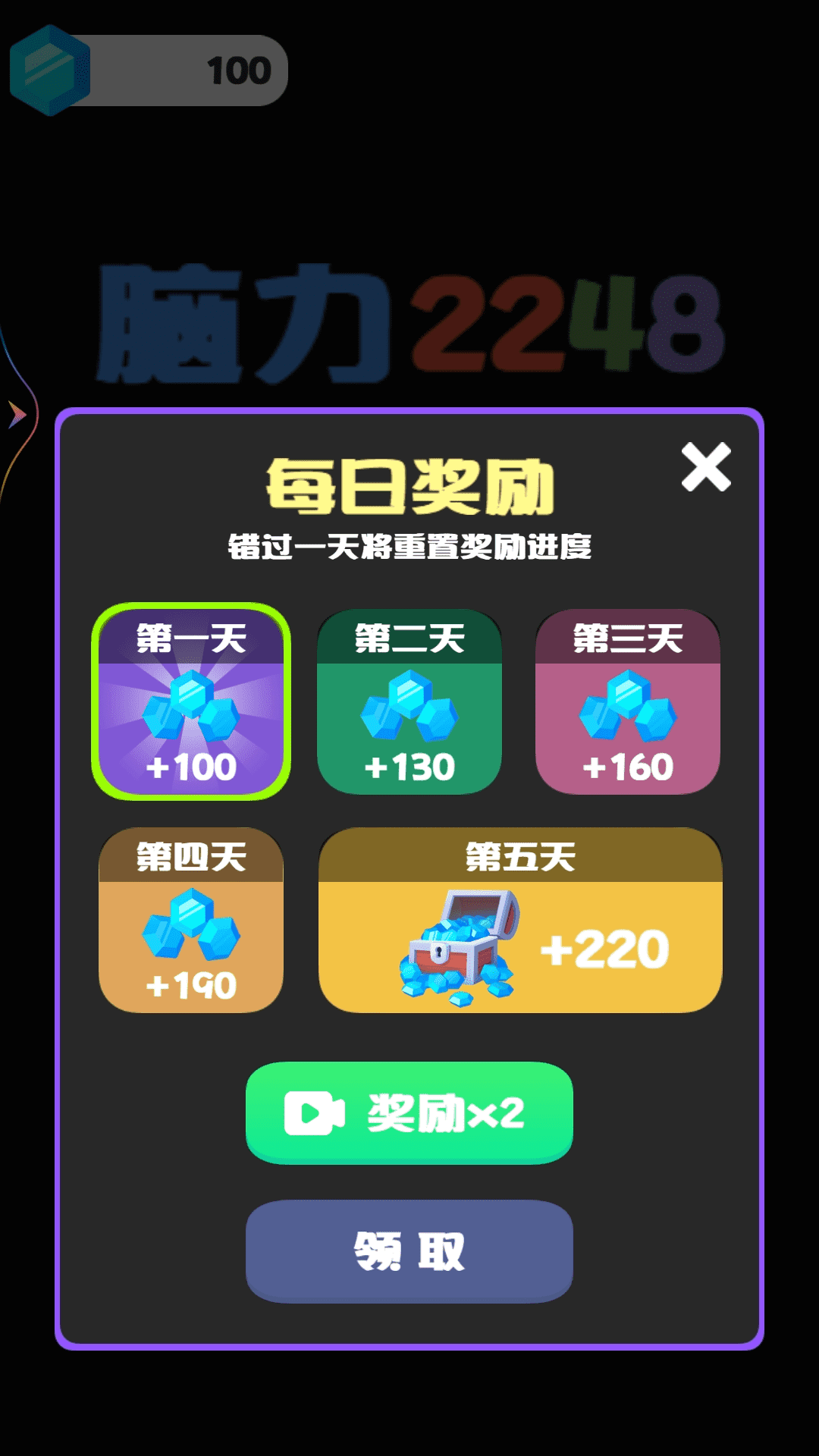Image resolution: width=819 pixels, height=1456 pixels.
Task: Tap the 奖励×2 video button
Action: (x=409, y=1112)
